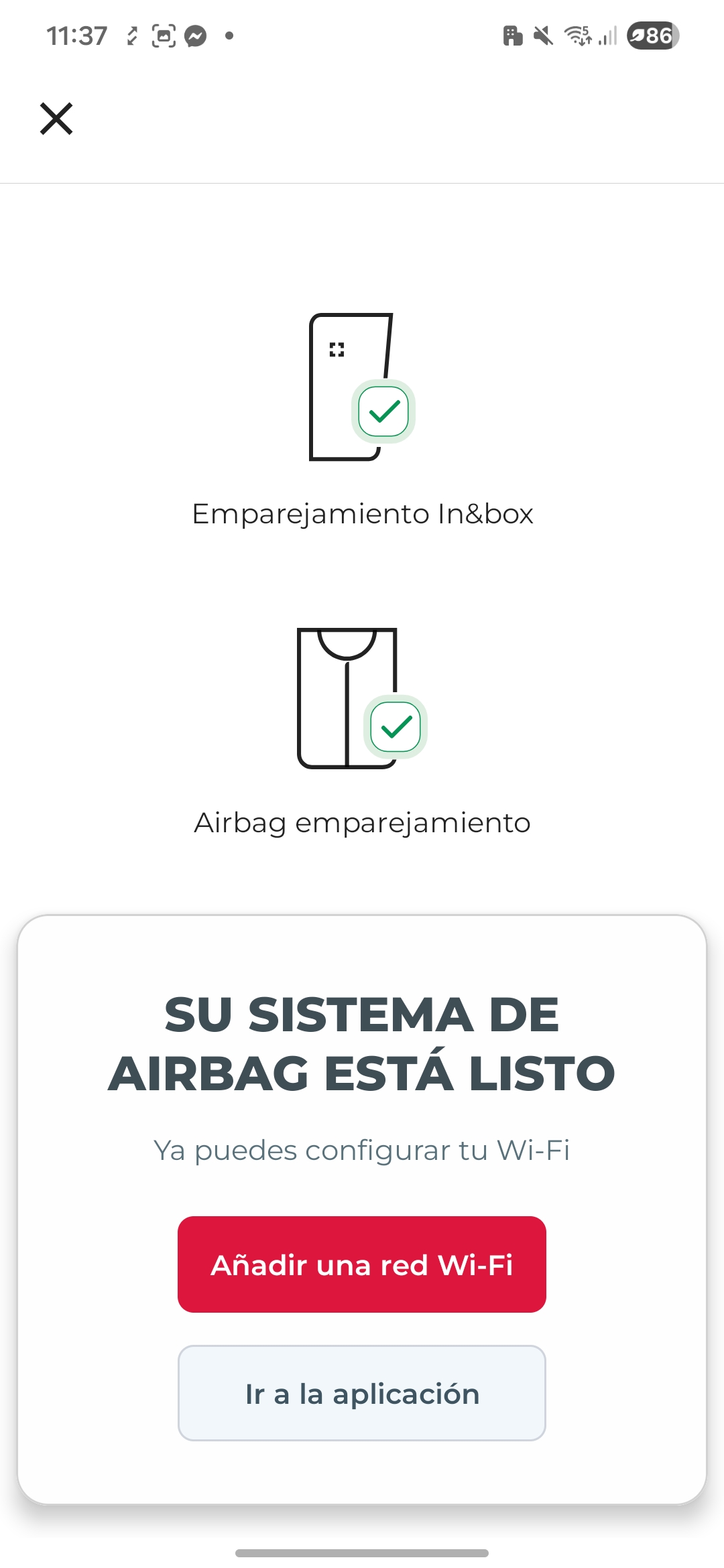Close the pairing screen with the X
The width and height of the screenshot is (724, 1568).
pyautogui.click(x=56, y=119)
